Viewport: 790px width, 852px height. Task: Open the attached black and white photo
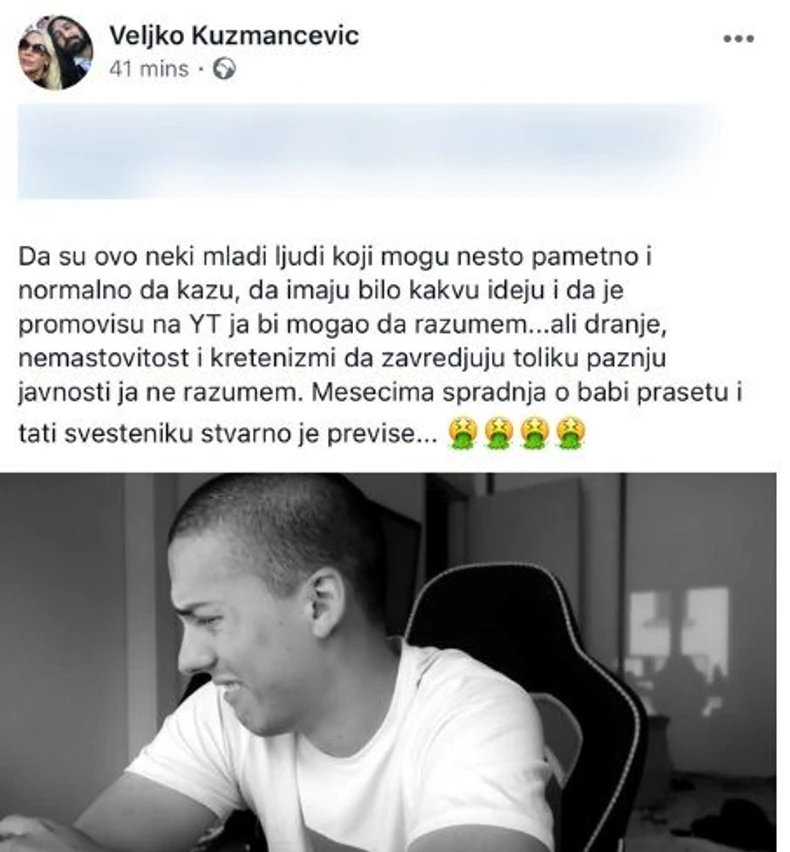click(x=394, y=661)
